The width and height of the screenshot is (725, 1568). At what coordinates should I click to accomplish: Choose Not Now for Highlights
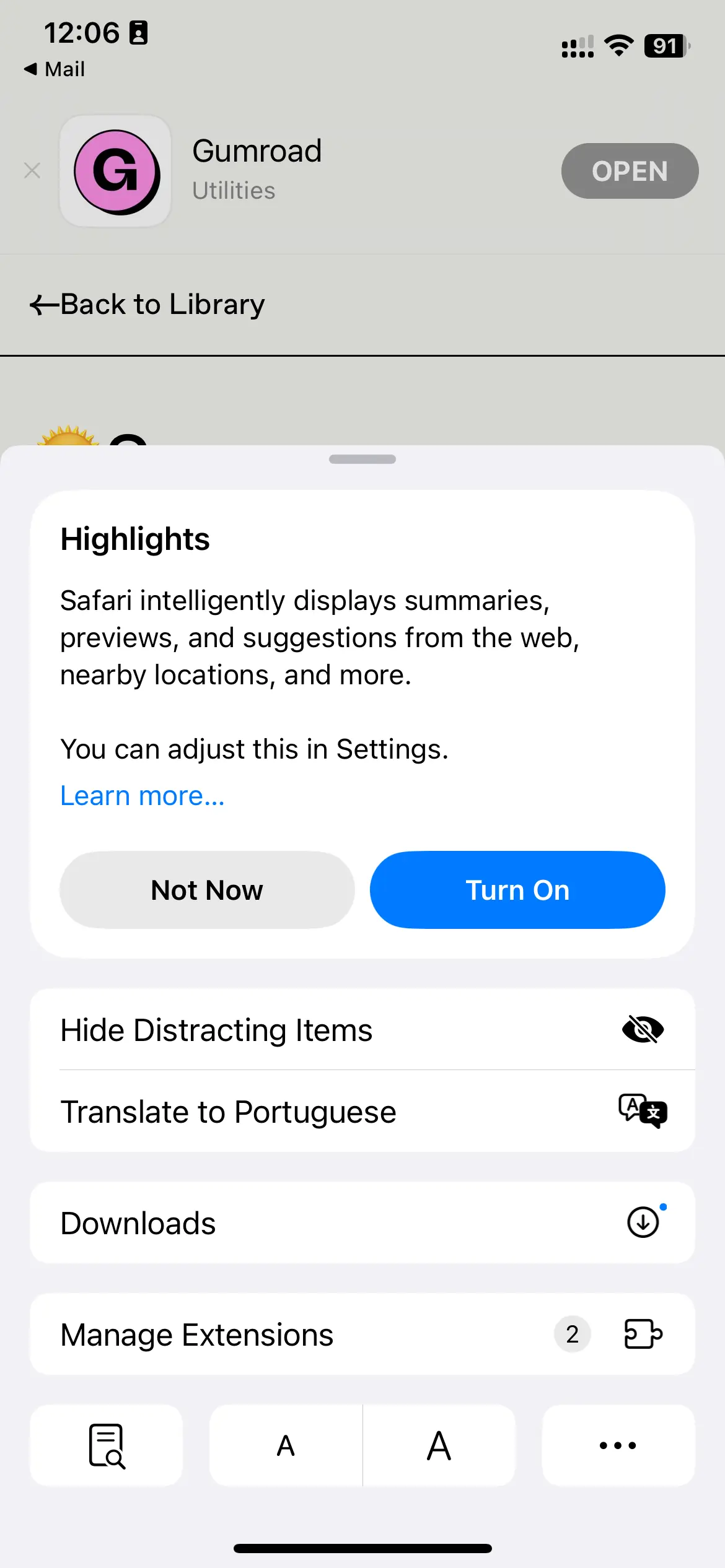tap(207, 890)
